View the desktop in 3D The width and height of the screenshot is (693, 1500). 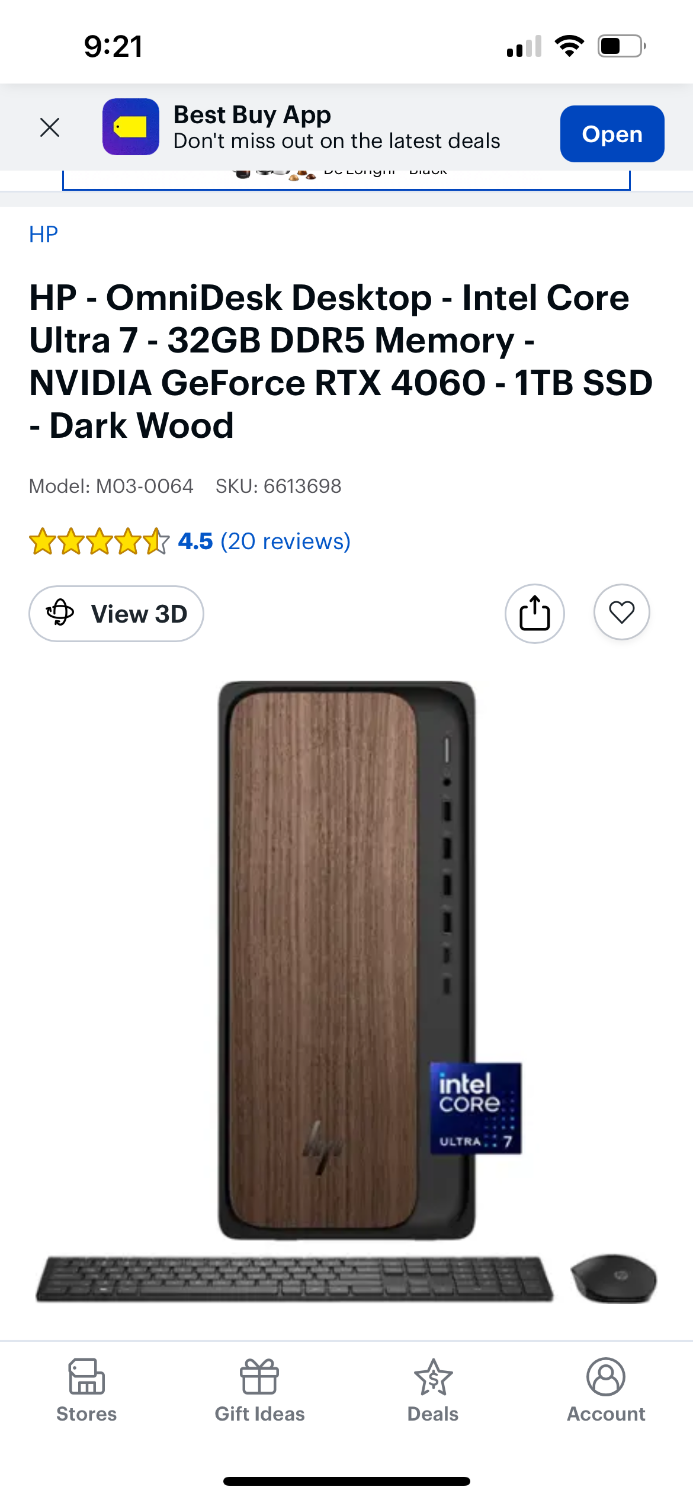(116, 613)
